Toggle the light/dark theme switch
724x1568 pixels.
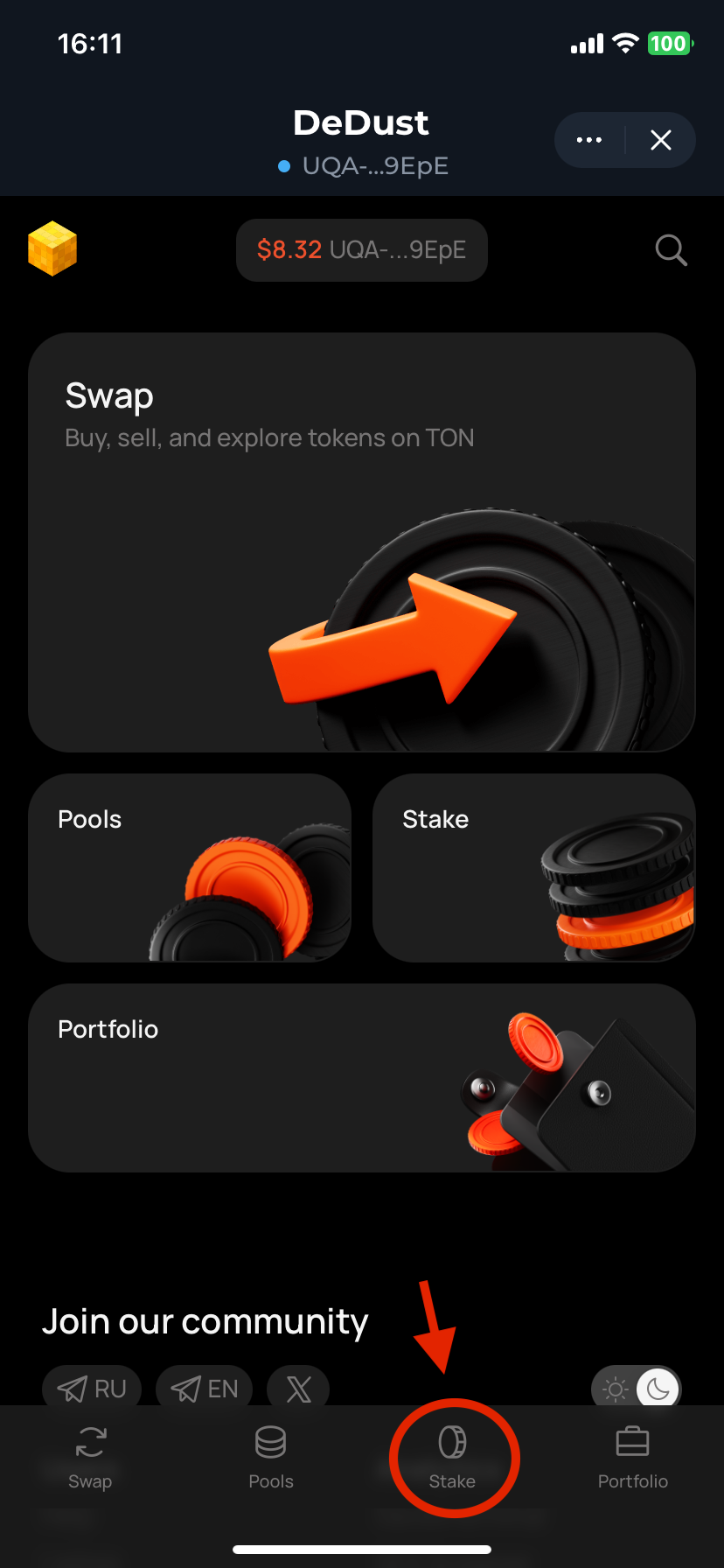(637, 1388)
